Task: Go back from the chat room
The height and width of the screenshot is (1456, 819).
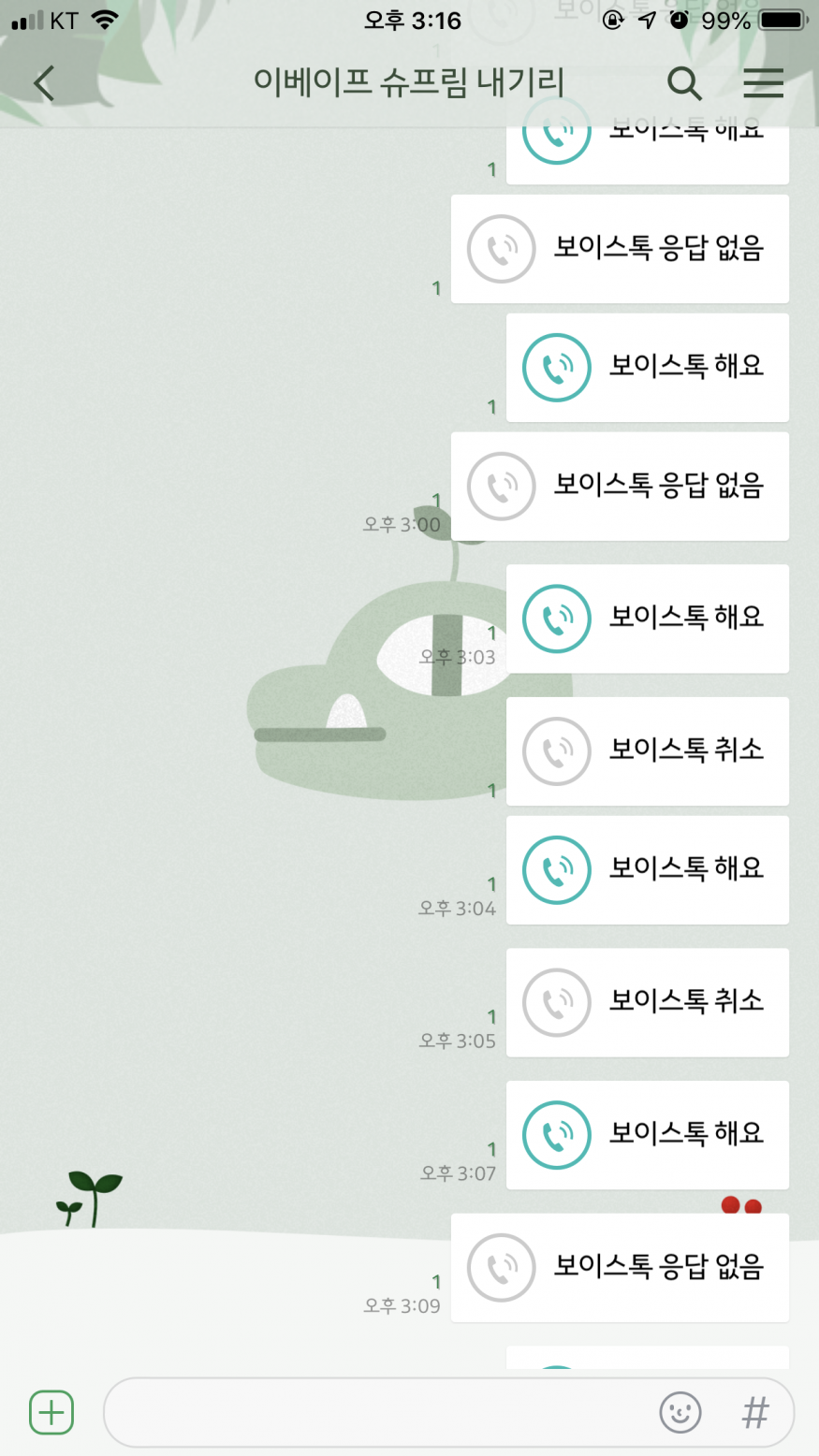Action: (x=43, y=83)
